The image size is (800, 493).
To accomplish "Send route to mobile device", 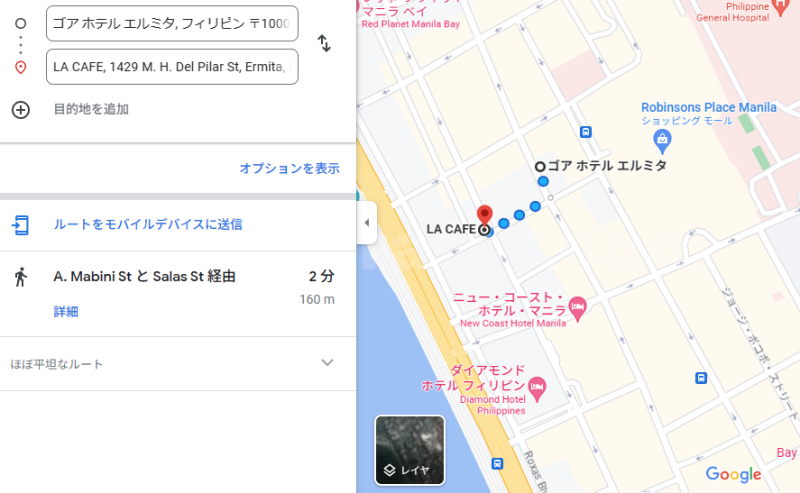I will (x=147, y=224).
